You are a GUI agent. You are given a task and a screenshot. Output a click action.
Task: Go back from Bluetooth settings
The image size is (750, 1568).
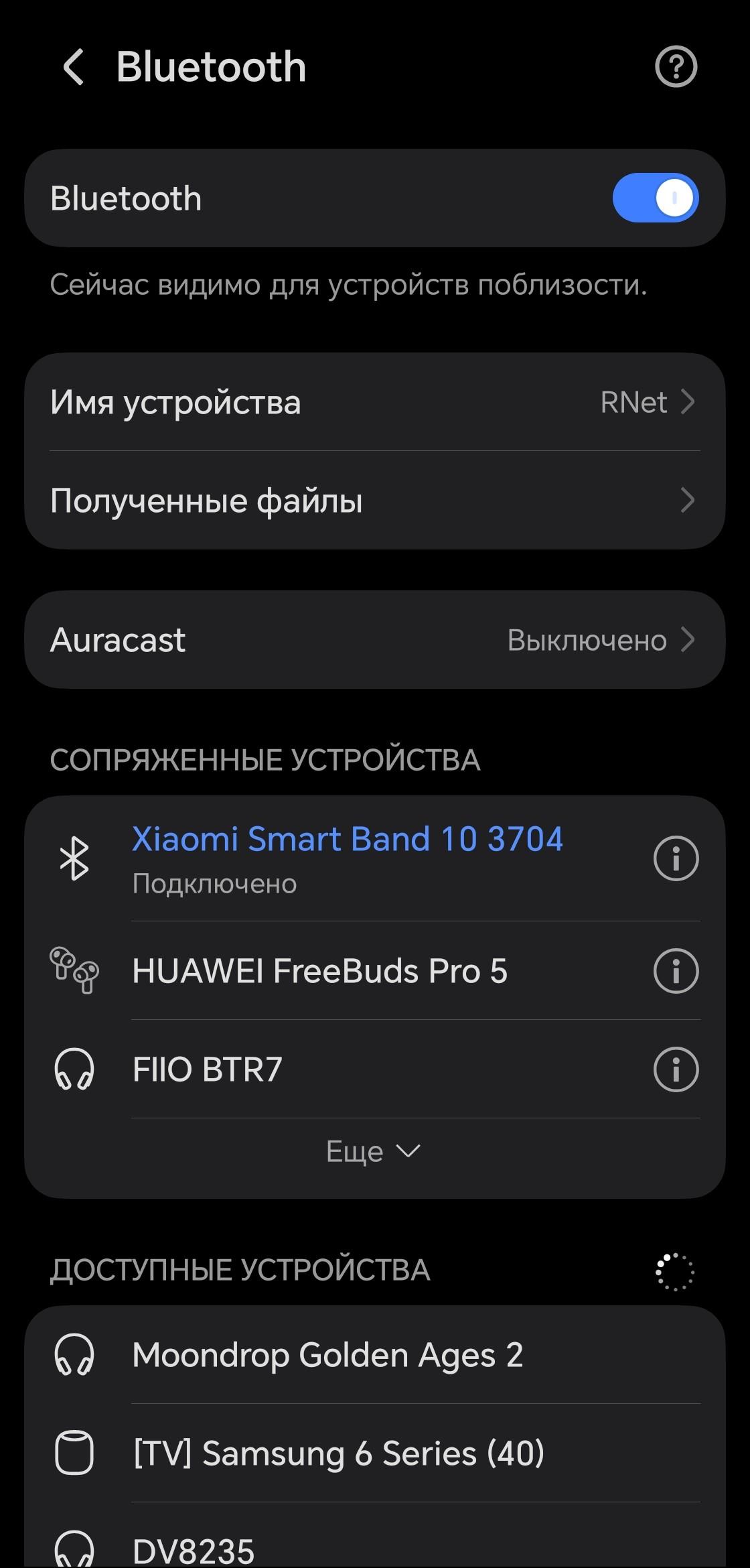click(74, 67)
